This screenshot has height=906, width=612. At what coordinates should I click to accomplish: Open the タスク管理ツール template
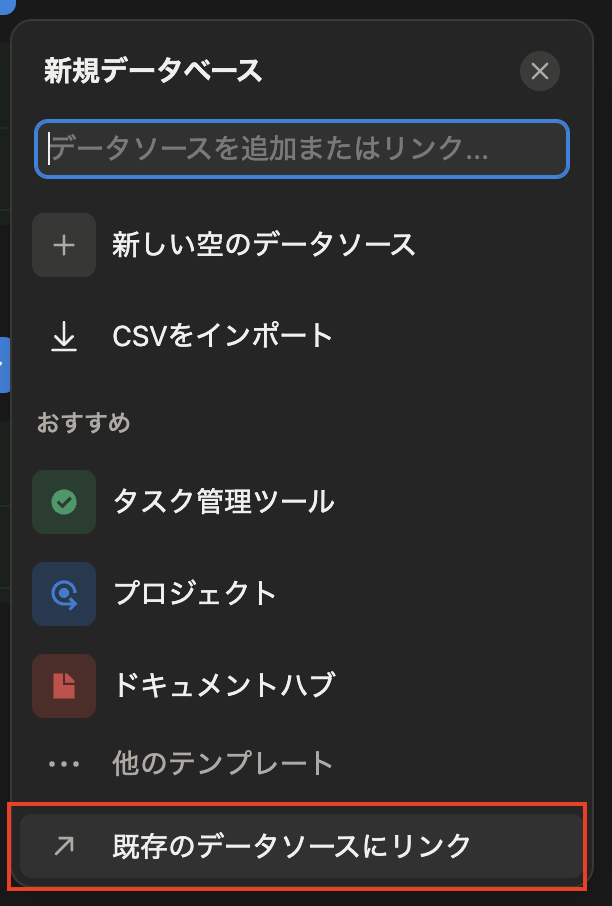222,502
